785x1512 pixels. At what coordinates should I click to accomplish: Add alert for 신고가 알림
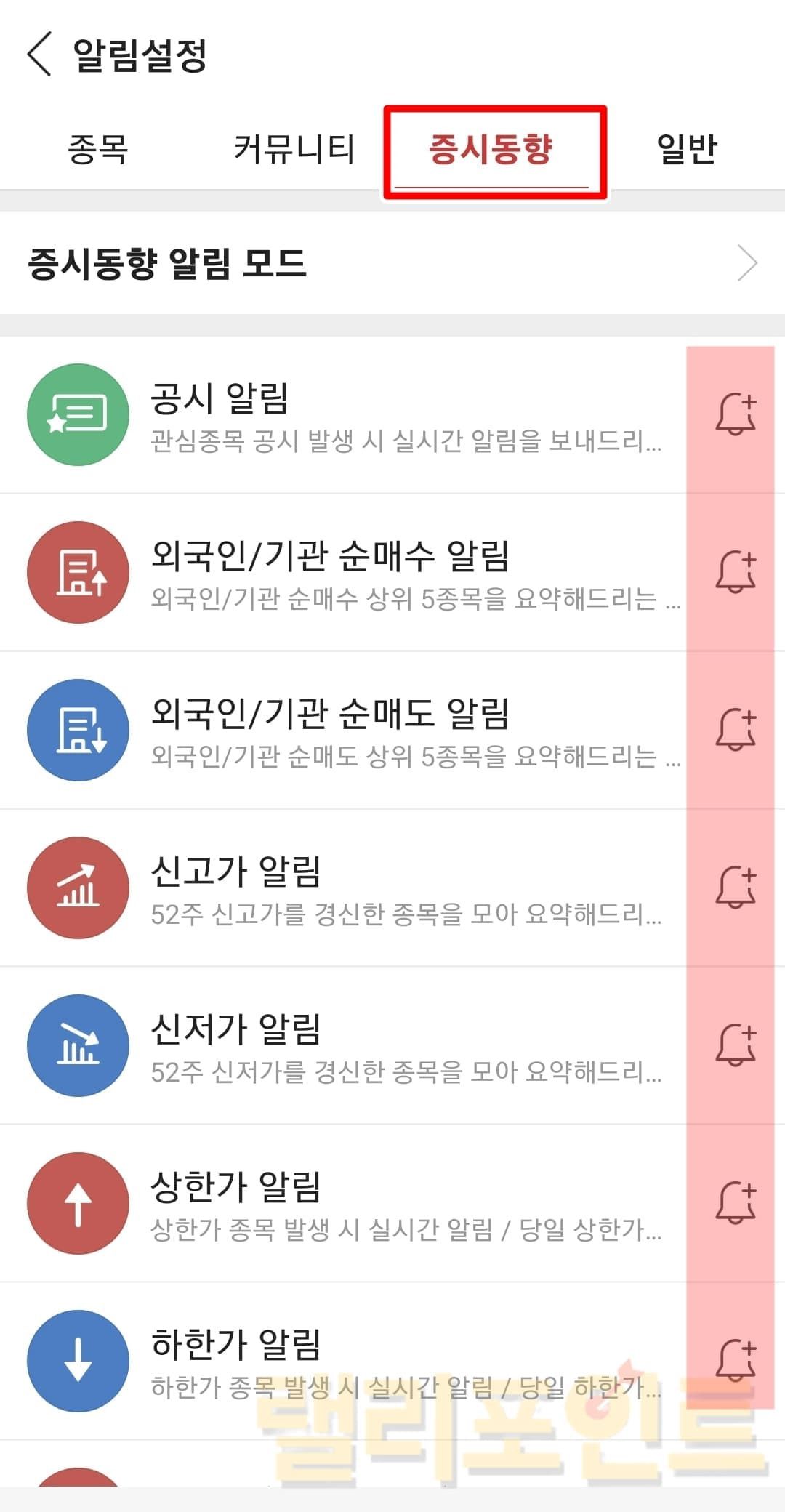(x=736, y=888)
